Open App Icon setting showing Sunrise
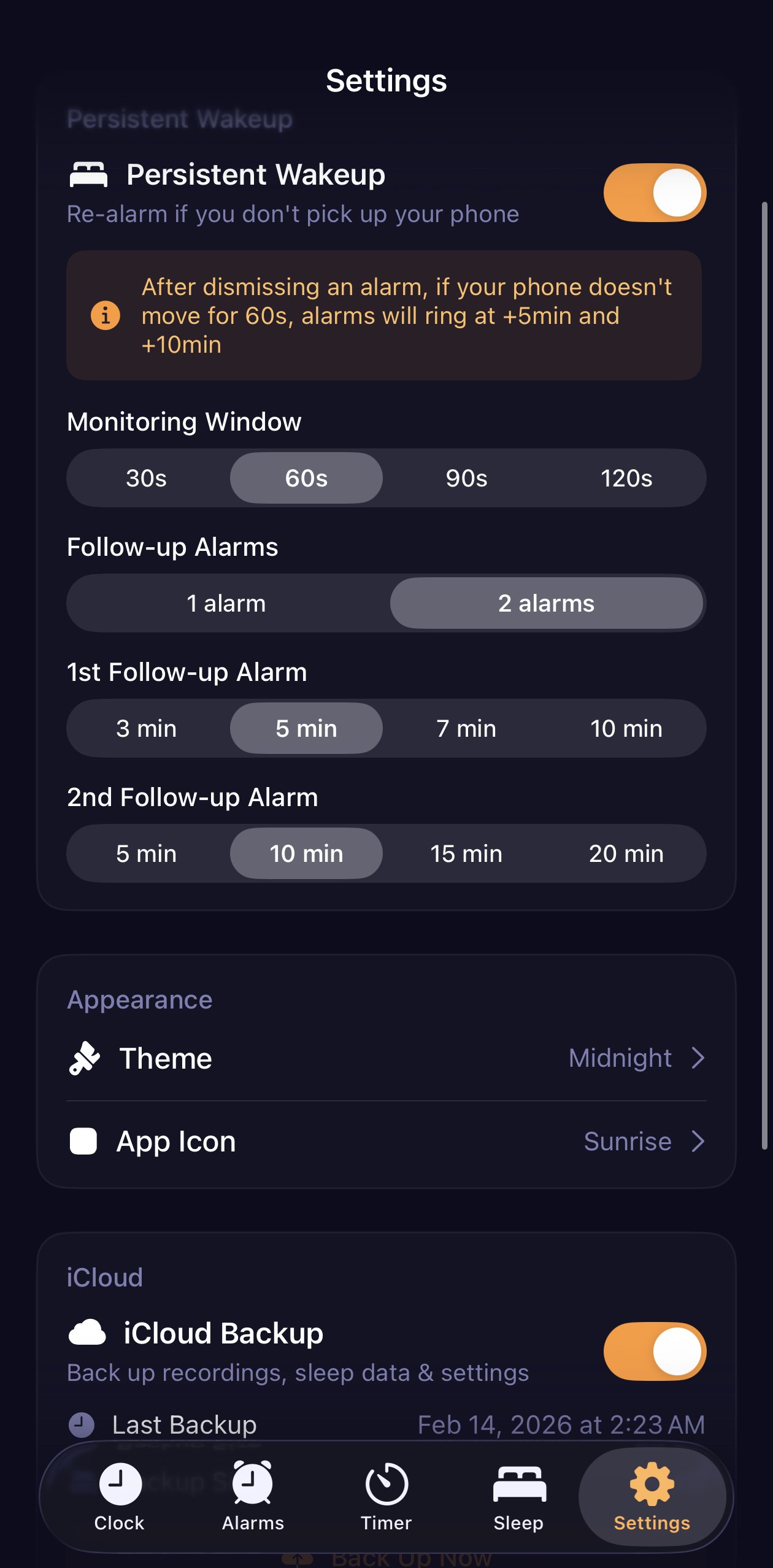The image size is (773, 1568). (386, 1142)
